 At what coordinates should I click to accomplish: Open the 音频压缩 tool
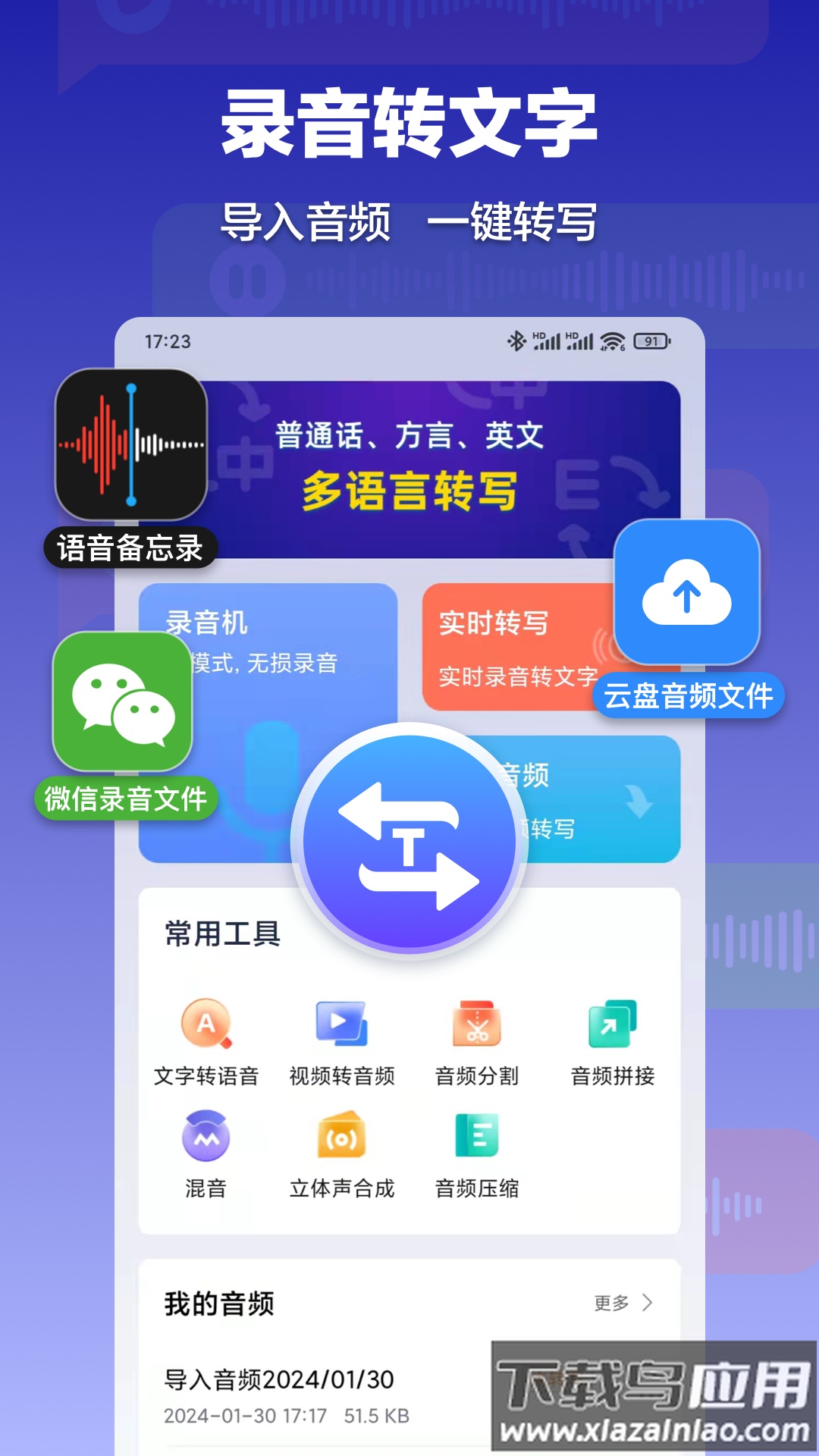(x=475, y=1153)
